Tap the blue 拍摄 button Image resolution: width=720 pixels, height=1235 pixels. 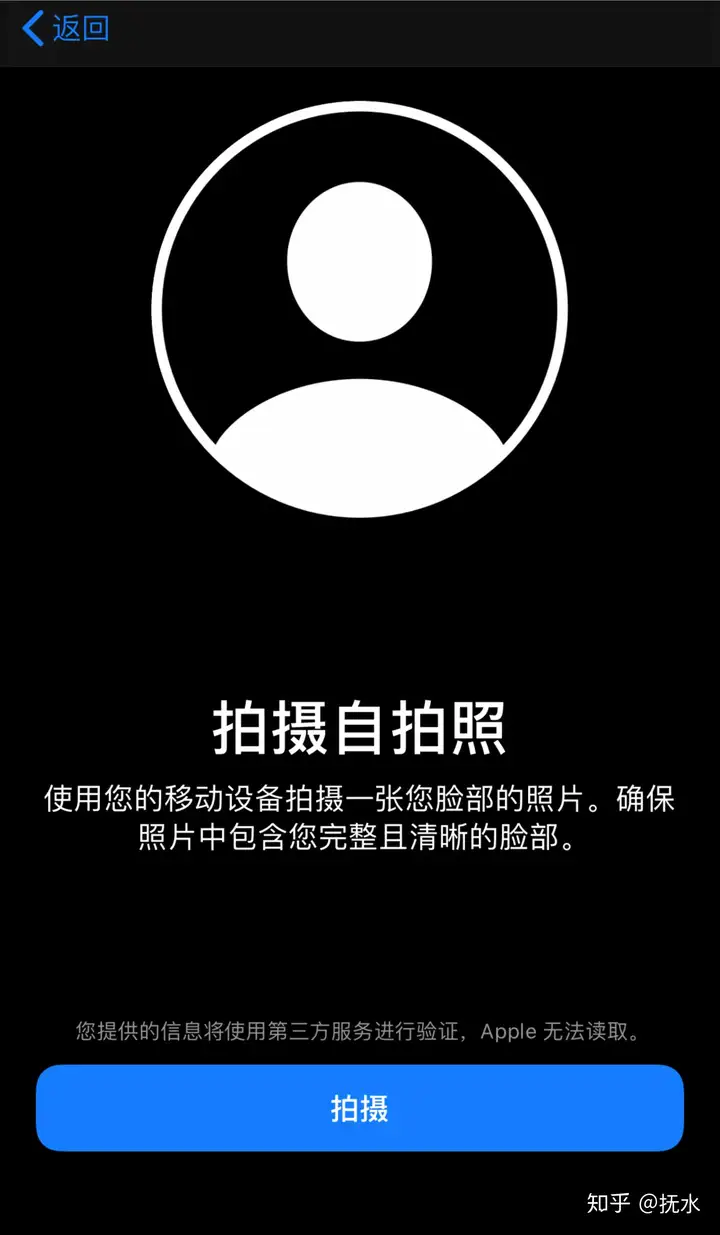[x=360, y=1108]
